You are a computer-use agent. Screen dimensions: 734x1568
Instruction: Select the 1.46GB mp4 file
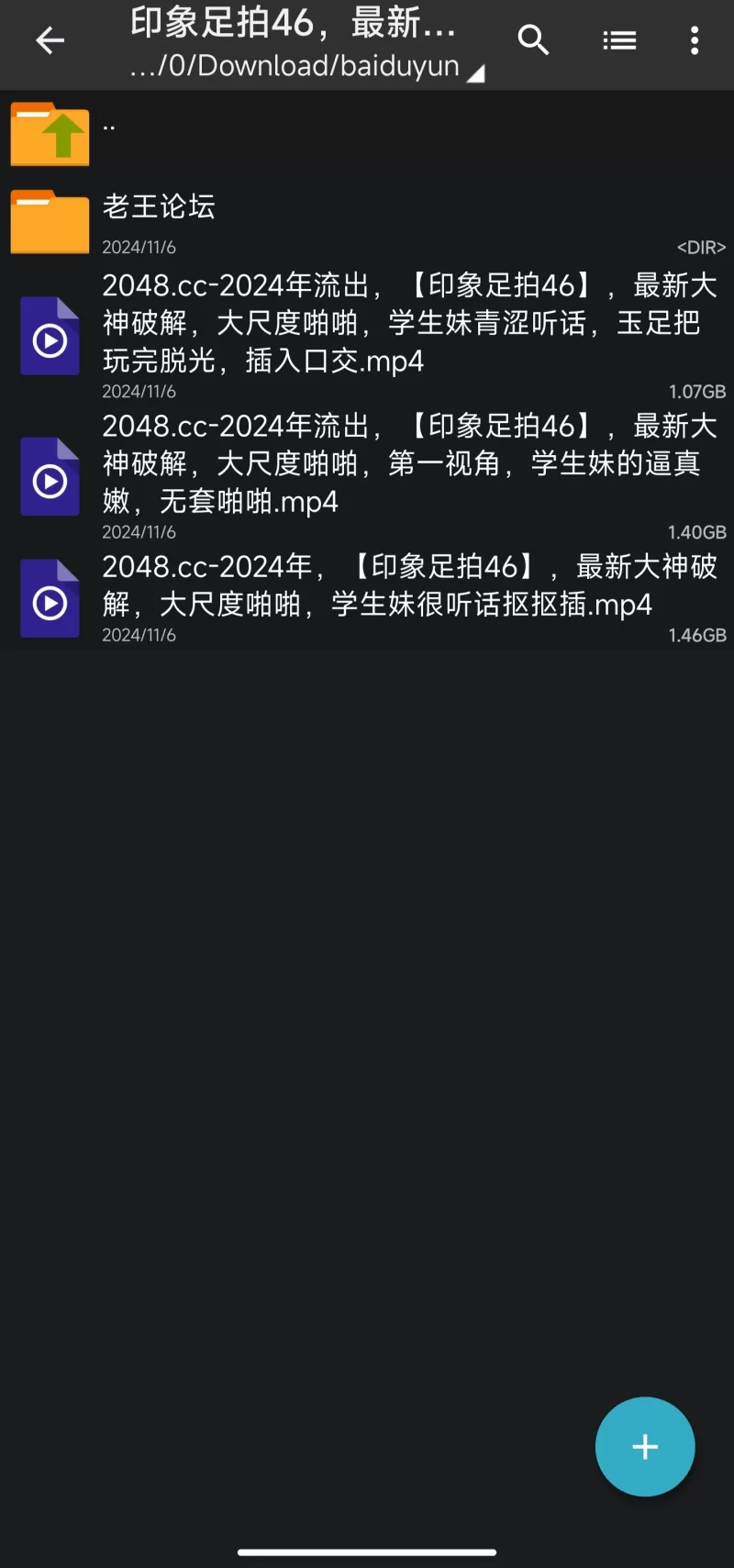(367, 597)
